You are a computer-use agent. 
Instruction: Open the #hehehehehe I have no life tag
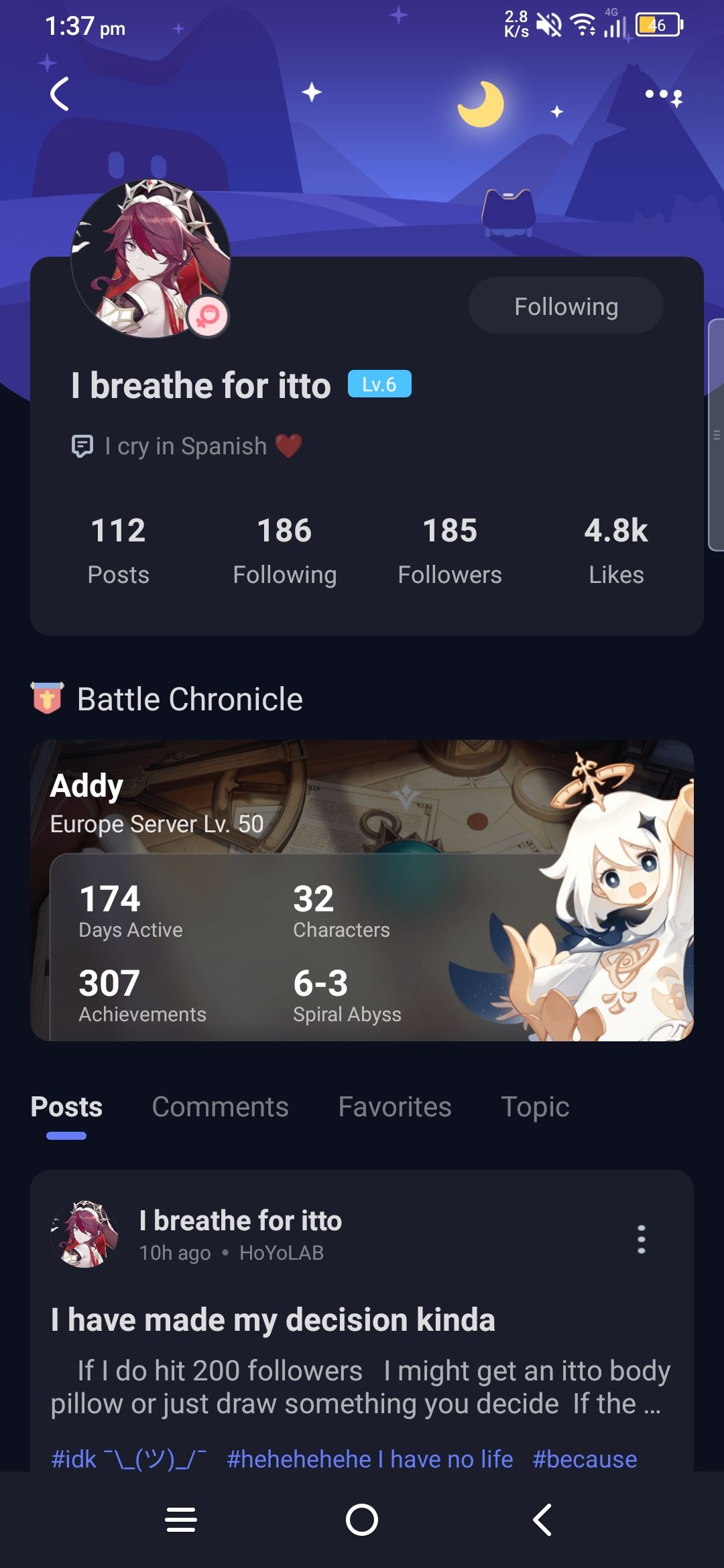pyautogui.click(x=369, y=1459)
